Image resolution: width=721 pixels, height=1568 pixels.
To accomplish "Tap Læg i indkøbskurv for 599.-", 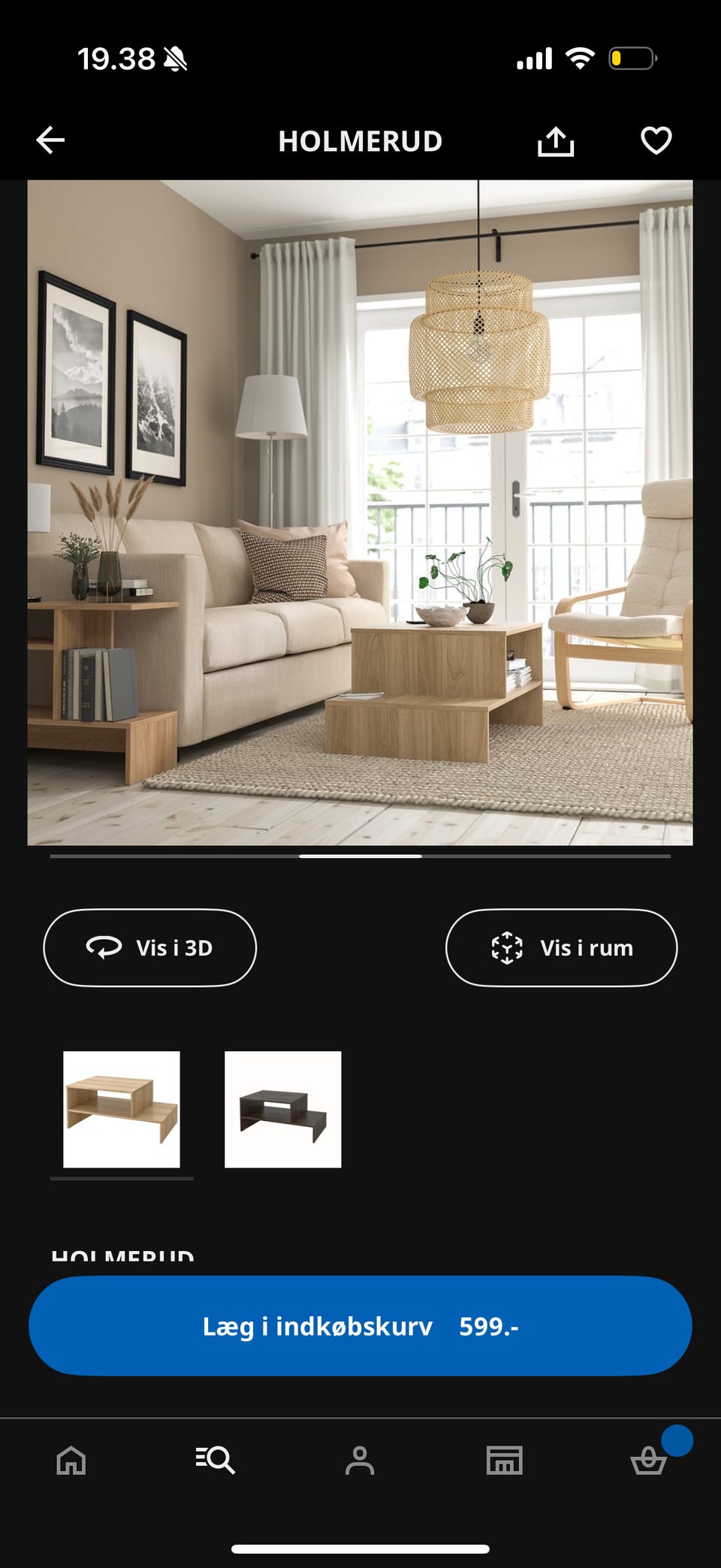I will (360, 1326).
